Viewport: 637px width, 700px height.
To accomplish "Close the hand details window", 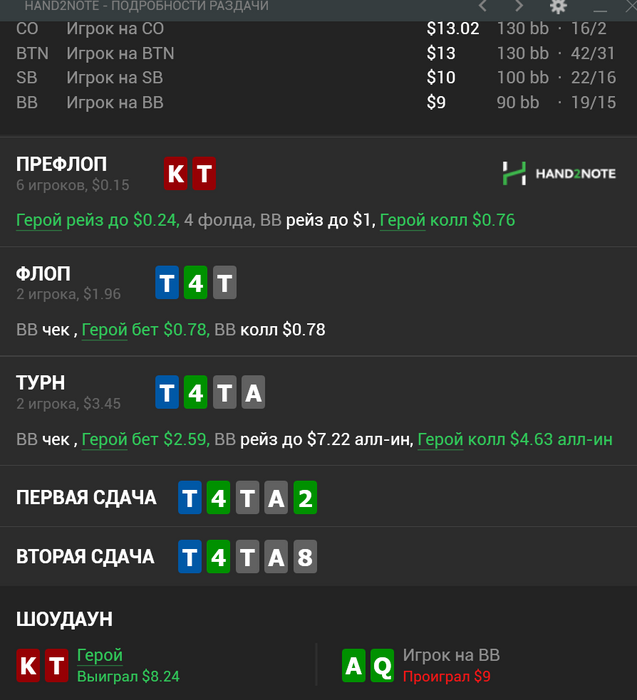I will pos(630,7).
